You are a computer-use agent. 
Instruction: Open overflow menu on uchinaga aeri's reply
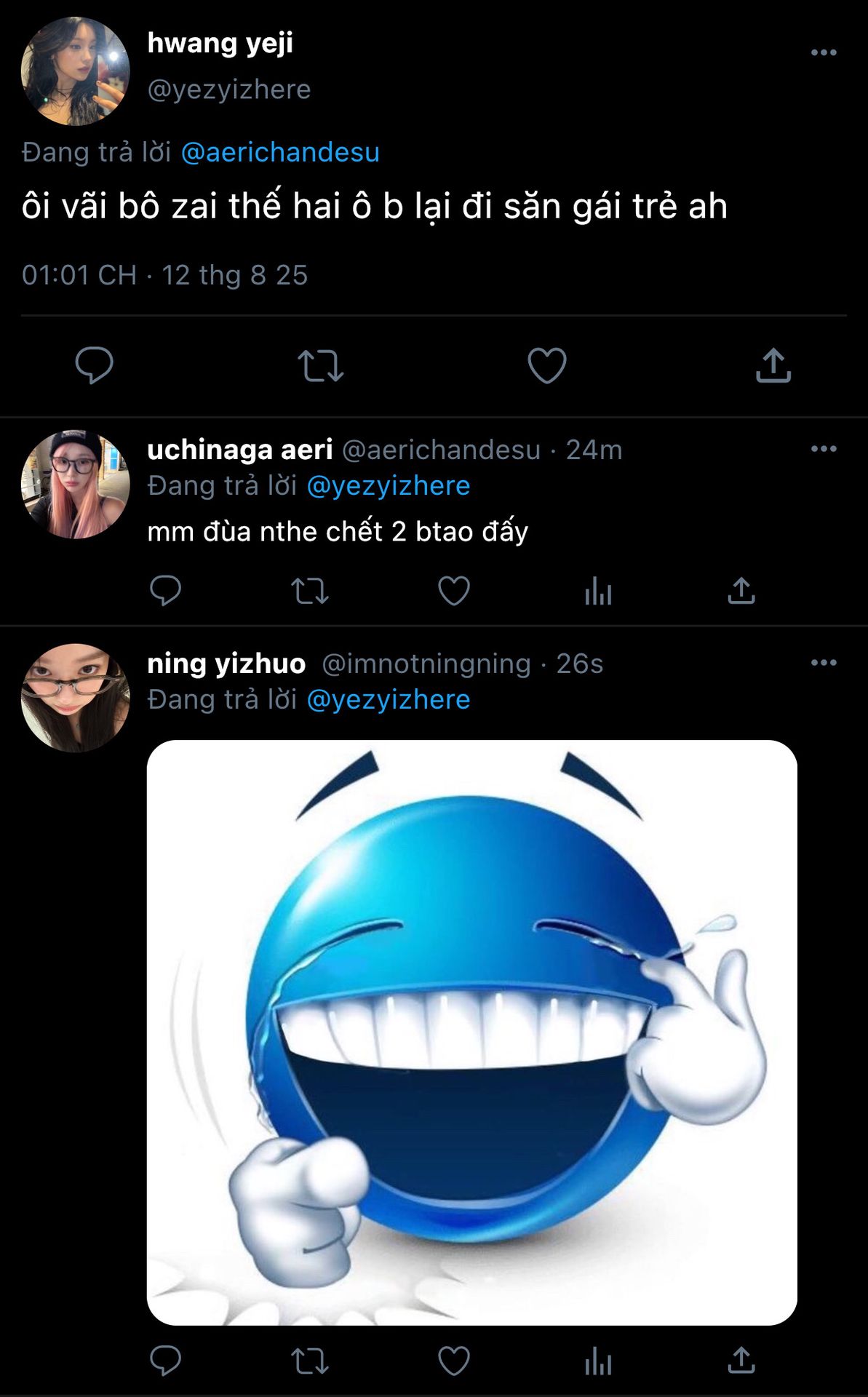click(823, 449)
